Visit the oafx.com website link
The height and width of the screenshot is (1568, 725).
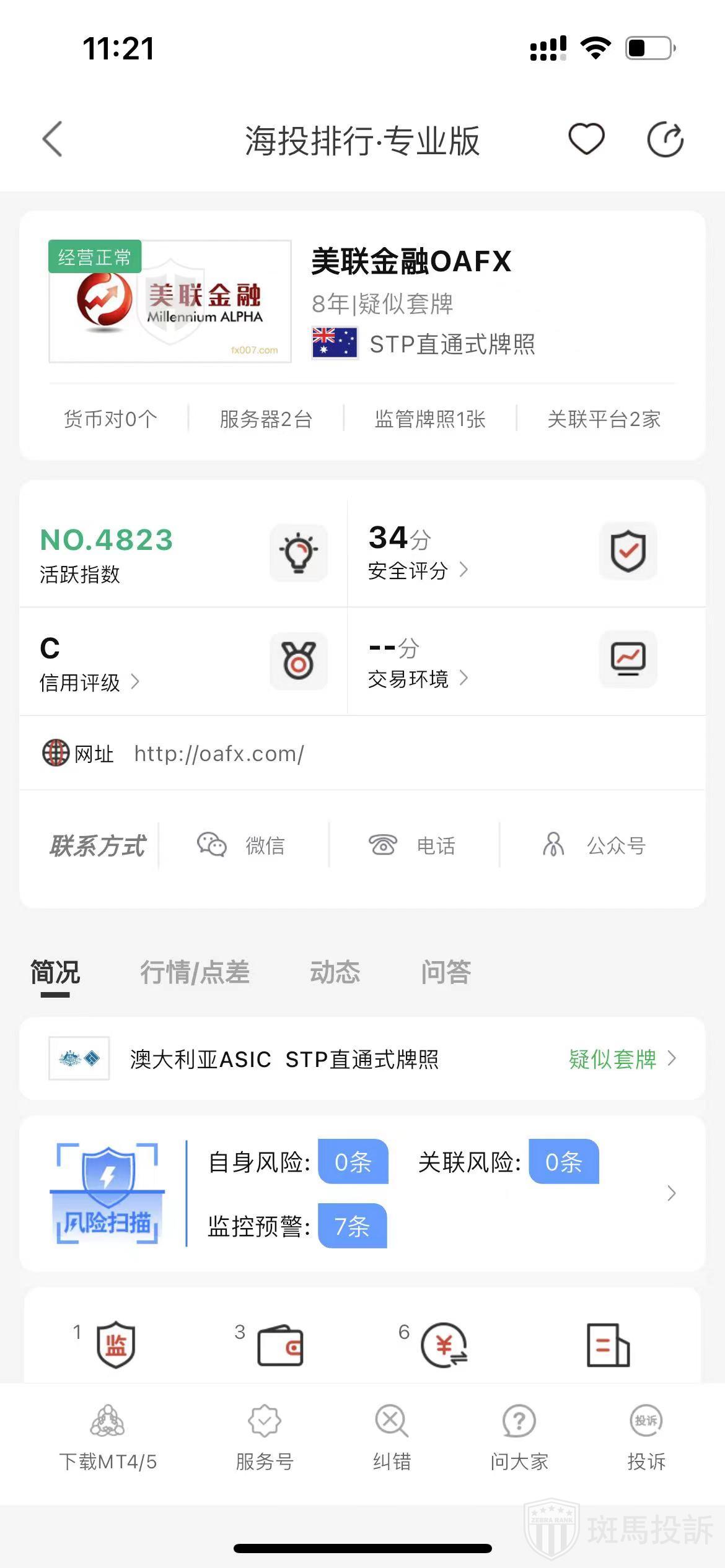219,754
